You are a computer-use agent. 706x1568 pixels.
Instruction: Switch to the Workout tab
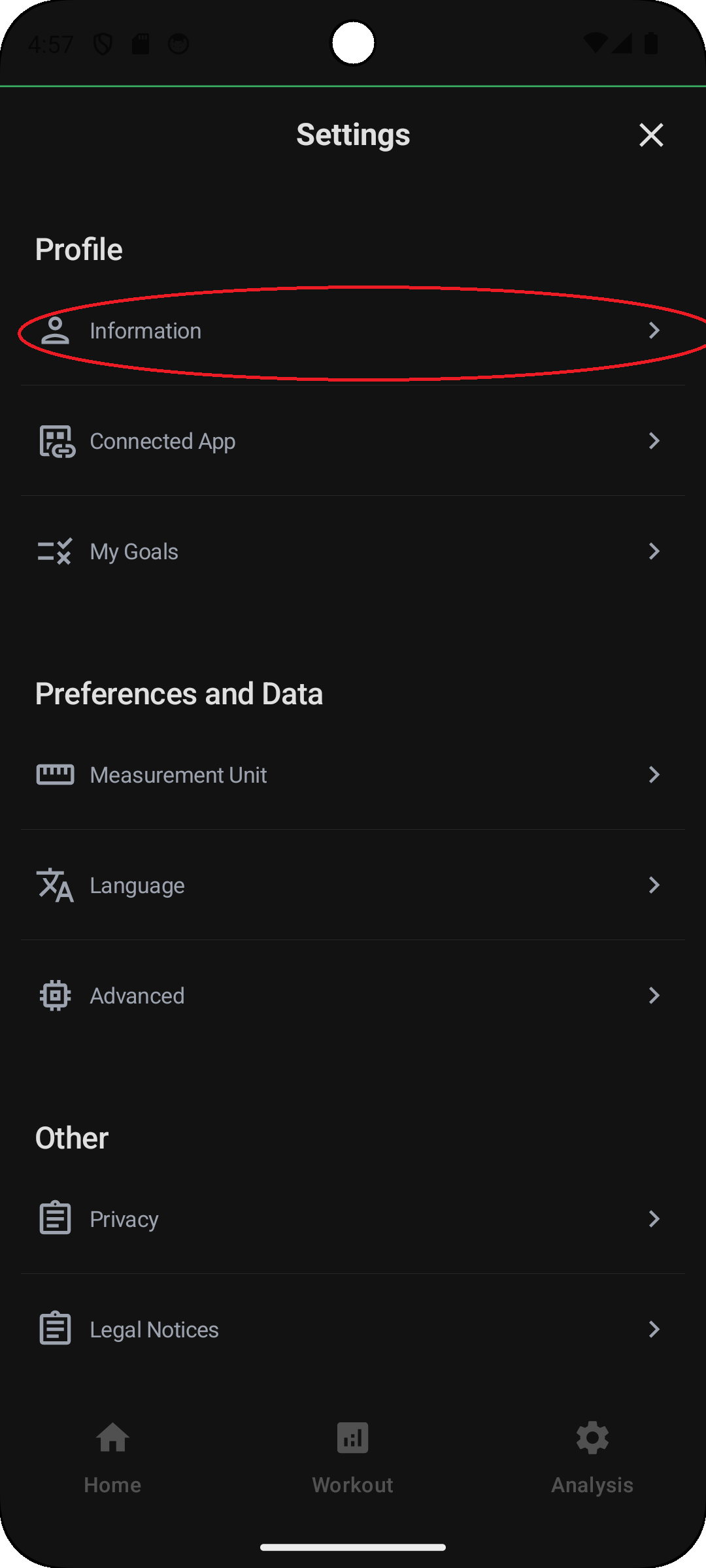click(352, 1457)
